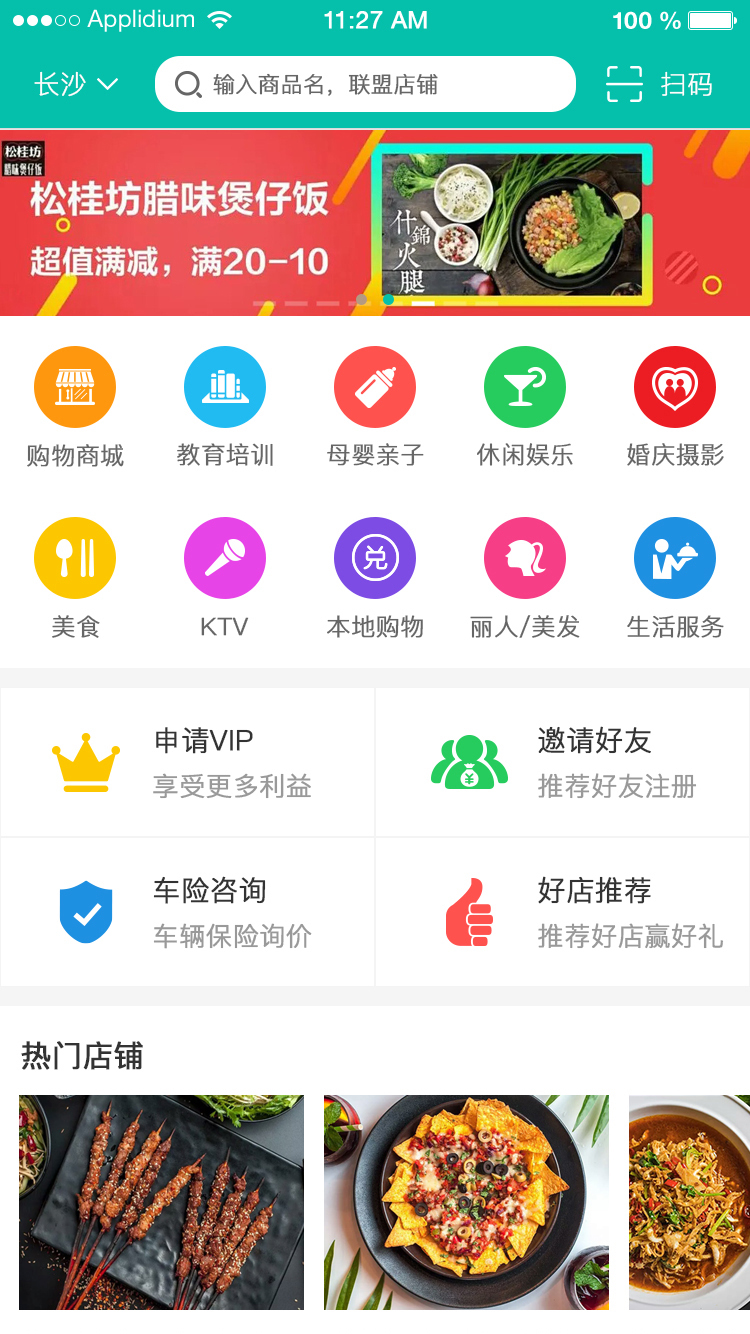Open 车险咨询 car insurance inquiry

pos(188,912)
